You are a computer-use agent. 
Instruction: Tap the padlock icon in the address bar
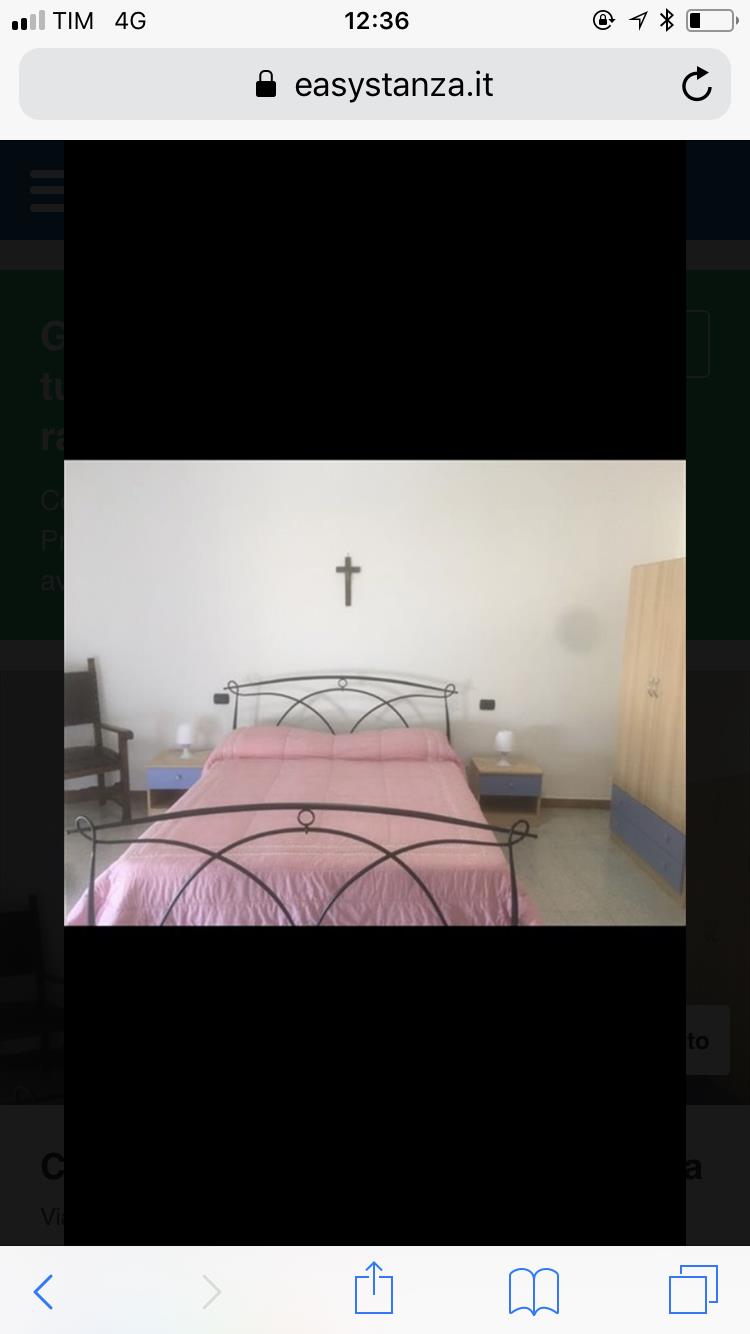point(265,84)
